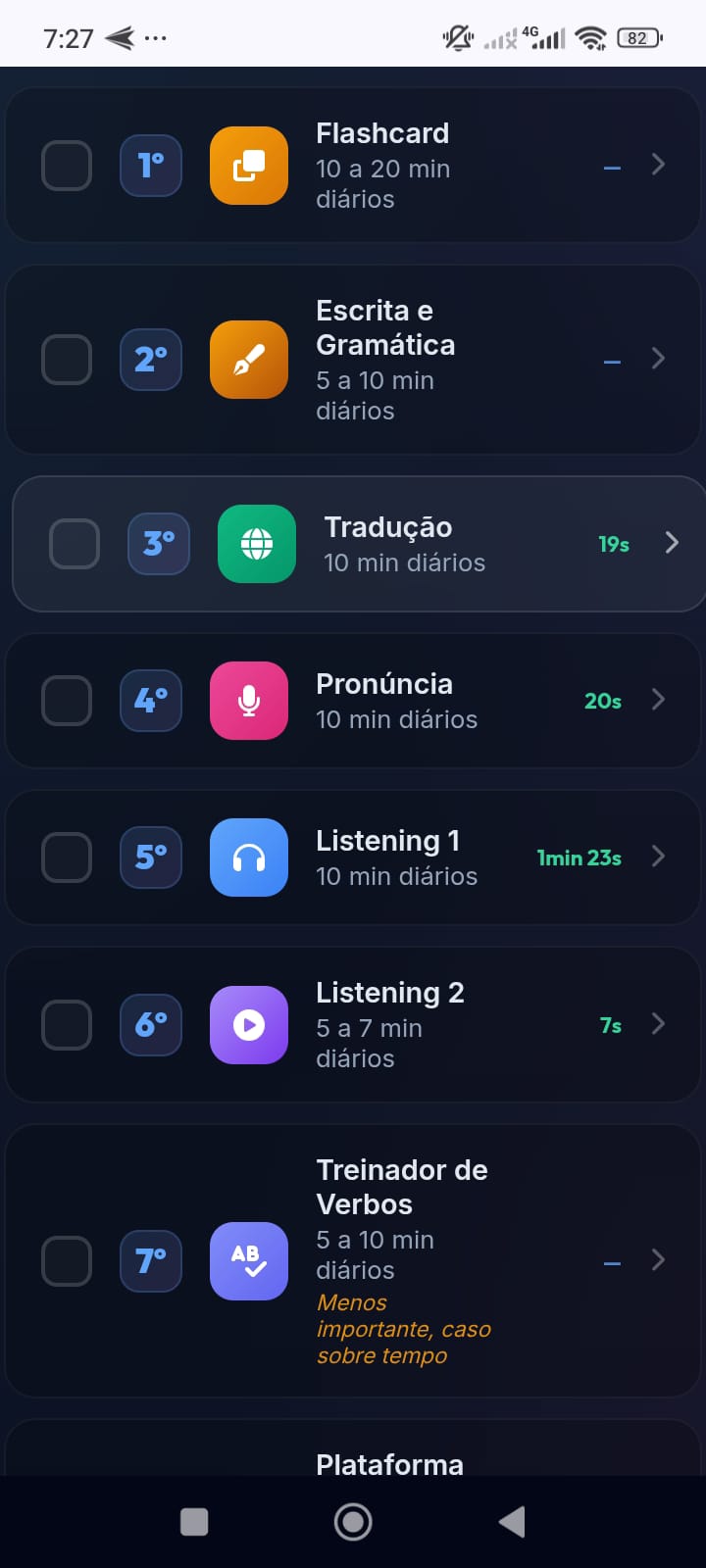This screenshot has height=1568, width=706.
Task: Check the Flashcard checkbox
Action: 66,165
